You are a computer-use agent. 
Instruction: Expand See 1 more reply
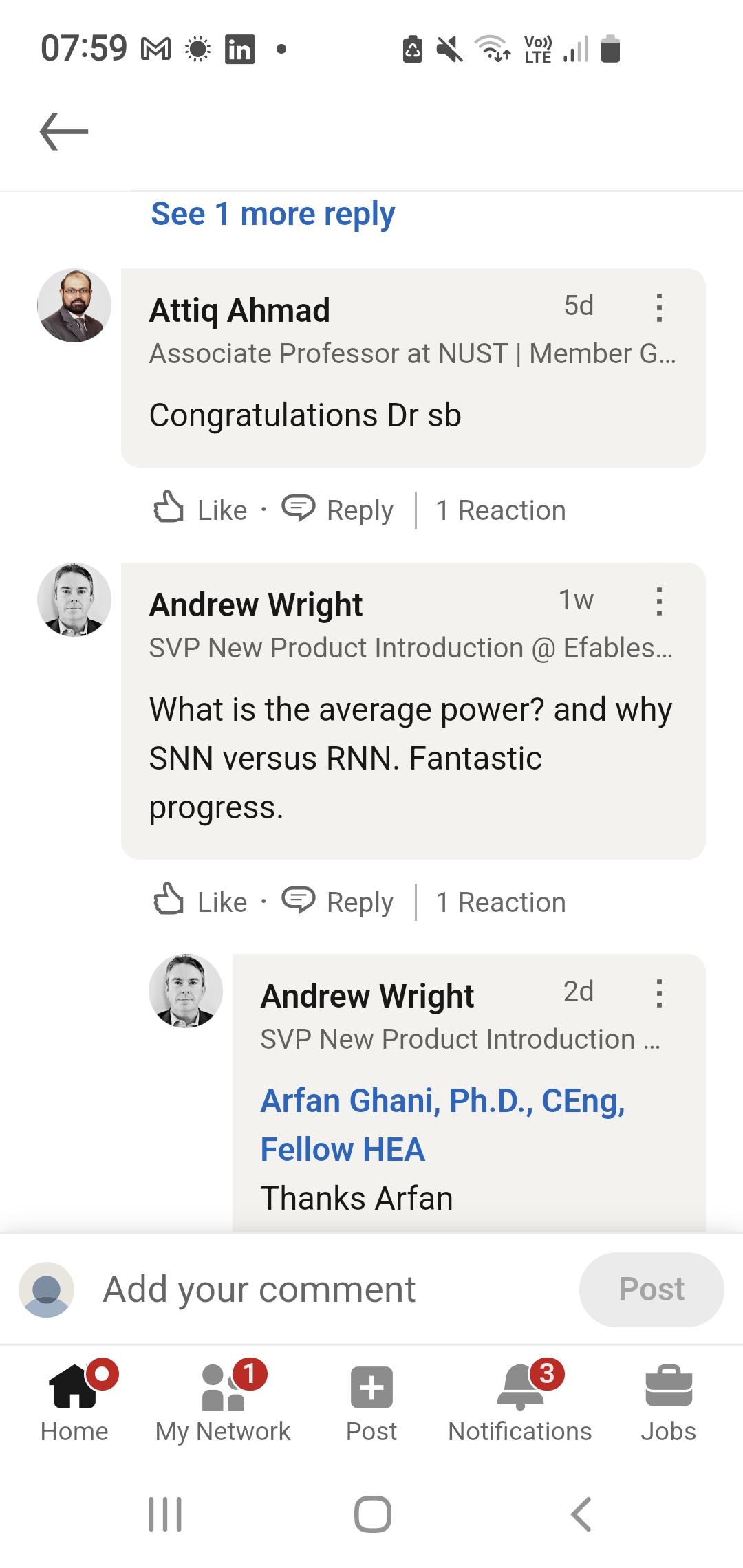[272, 214]
